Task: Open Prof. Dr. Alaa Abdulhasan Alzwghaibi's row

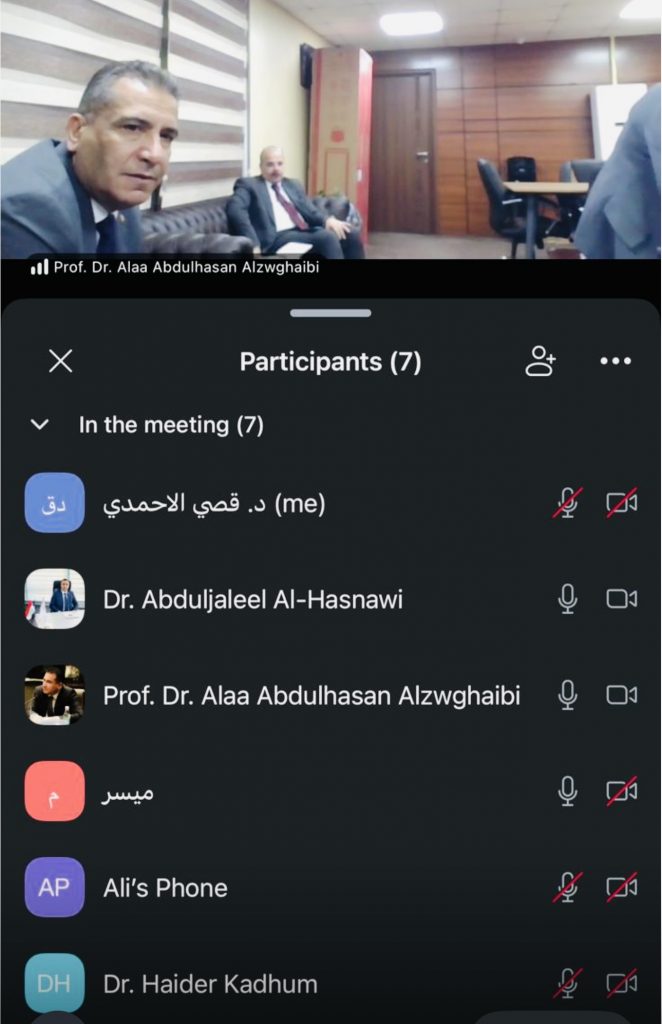Action: click(x=310, y=695)
